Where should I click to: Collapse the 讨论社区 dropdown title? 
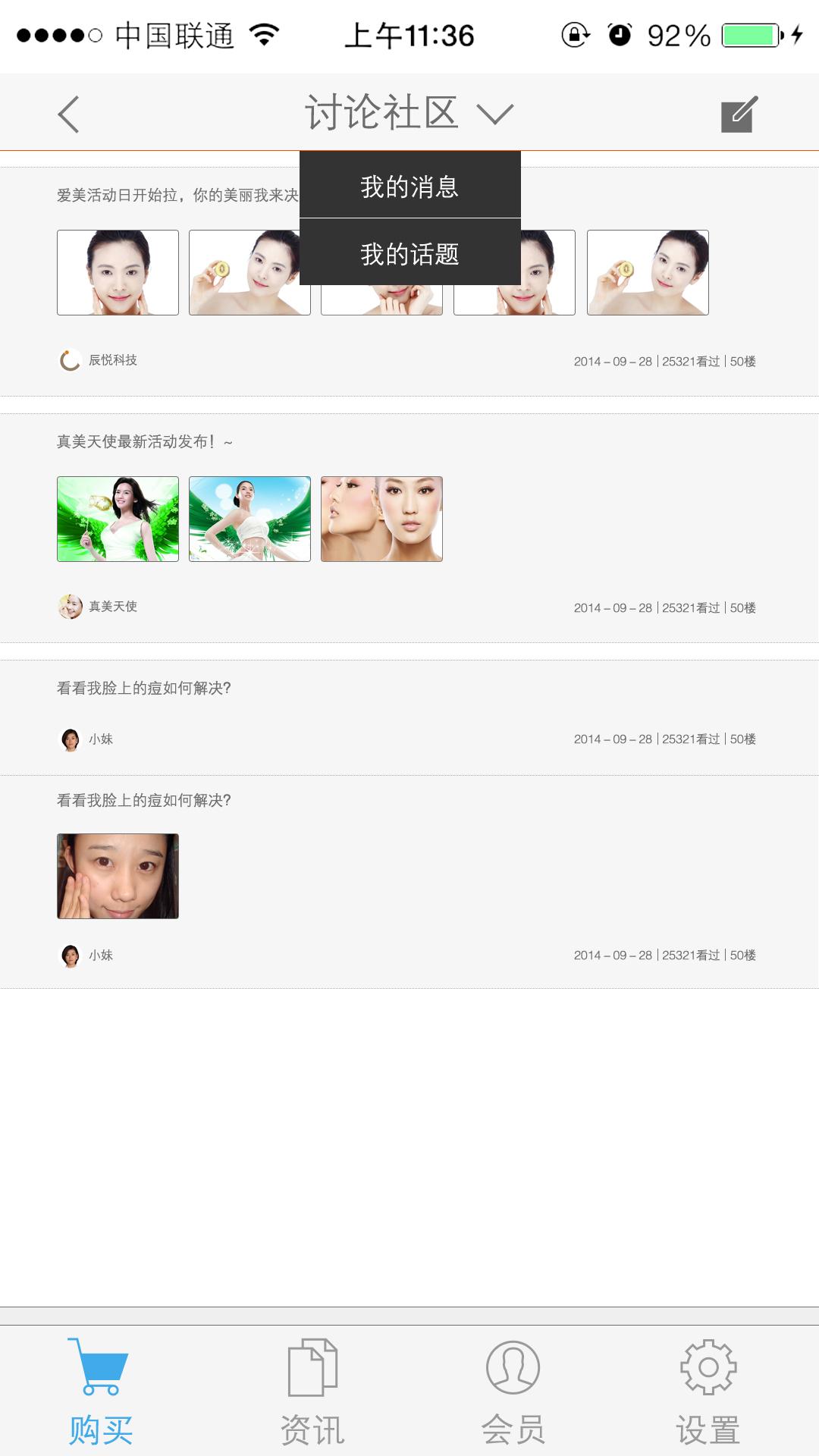(409, 114)
